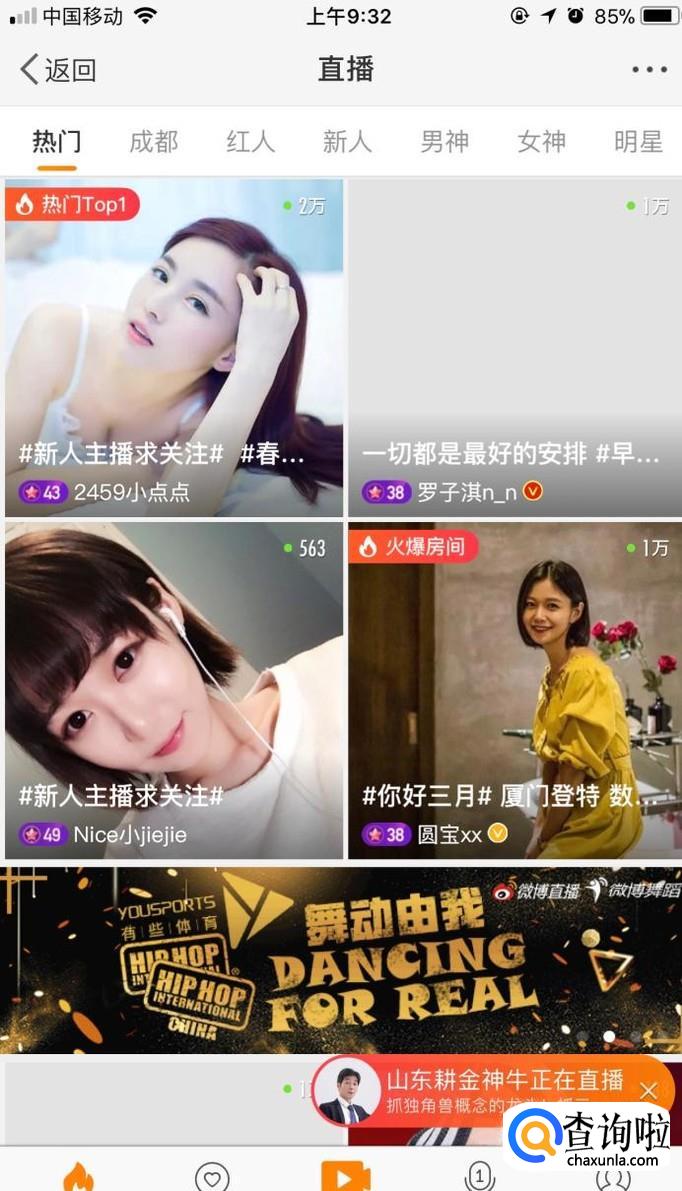682x1191 pixels.
Task: Select the 新人 tab
Action: [347, 142]
